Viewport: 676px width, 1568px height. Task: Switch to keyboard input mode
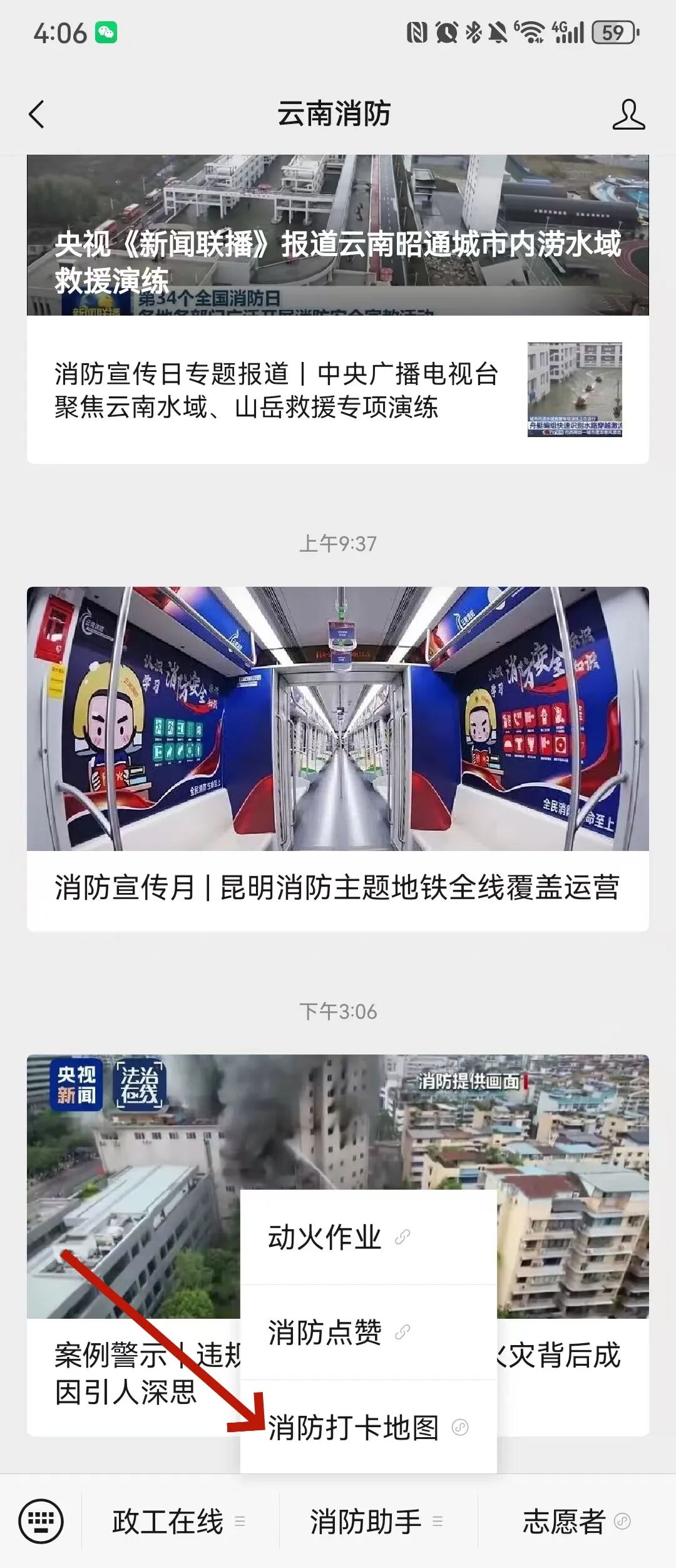coord(41,1521)
